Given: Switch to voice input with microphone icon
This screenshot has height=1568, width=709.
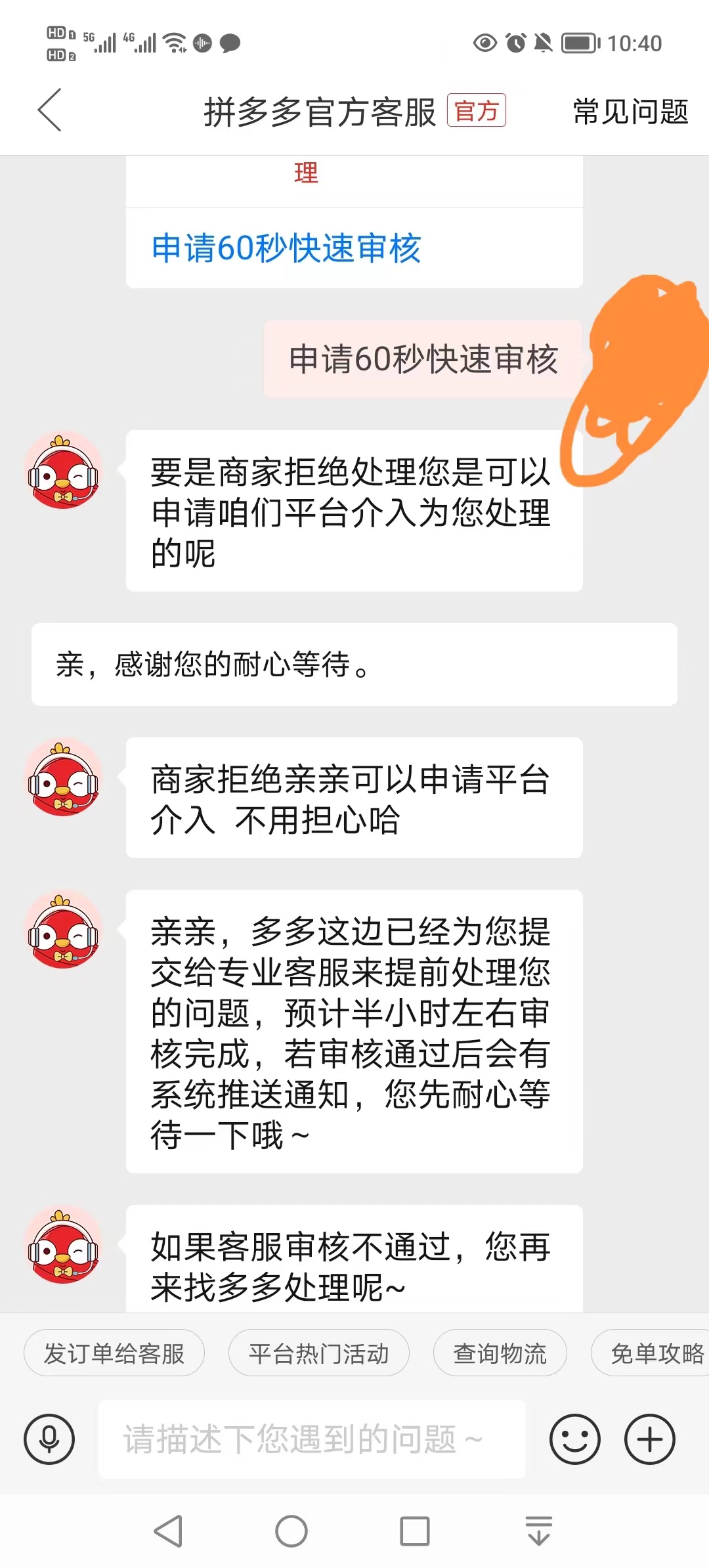Looking at the screenshot, I should tap(49, 1439).
